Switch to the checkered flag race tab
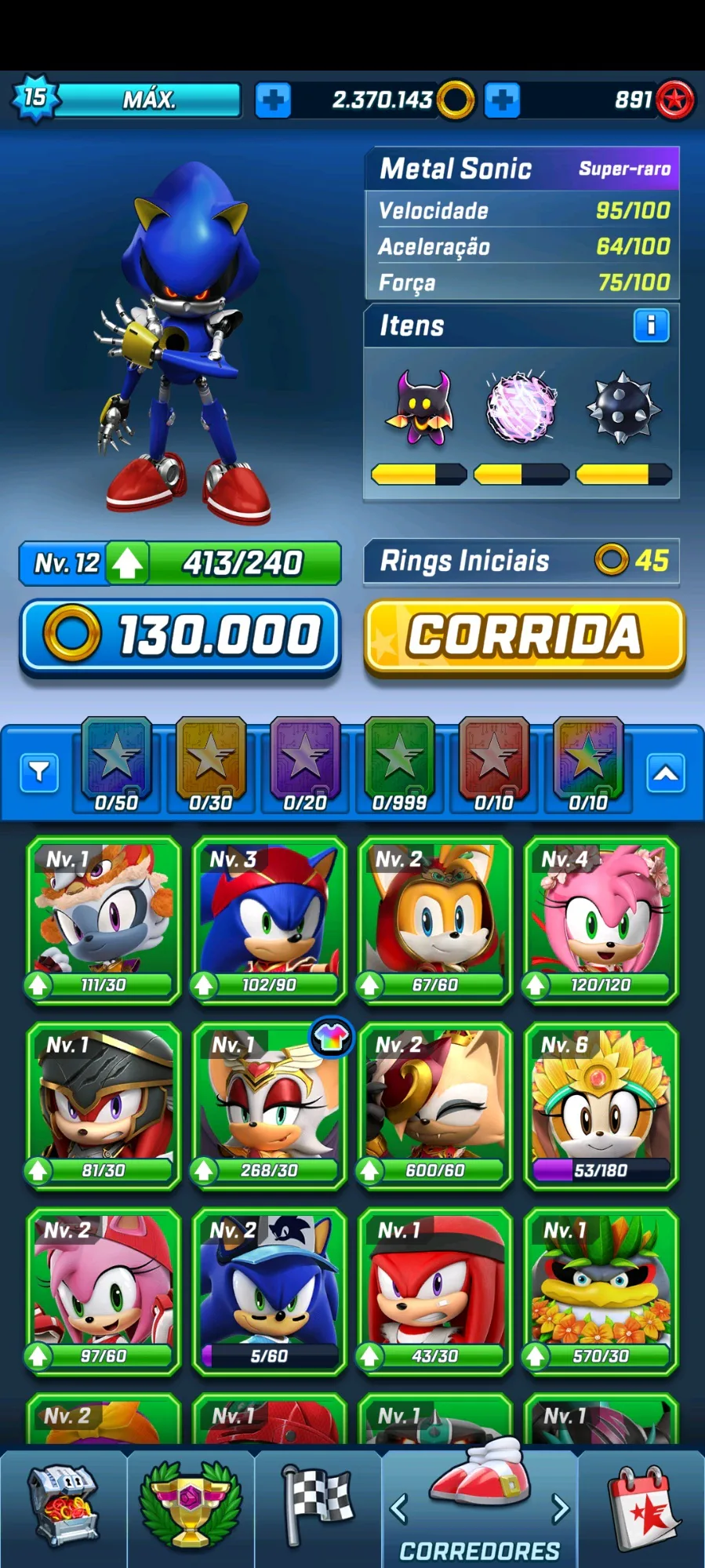Image resolution: width=705 pixels, height=1568 pixels. tap(318, 1506)
